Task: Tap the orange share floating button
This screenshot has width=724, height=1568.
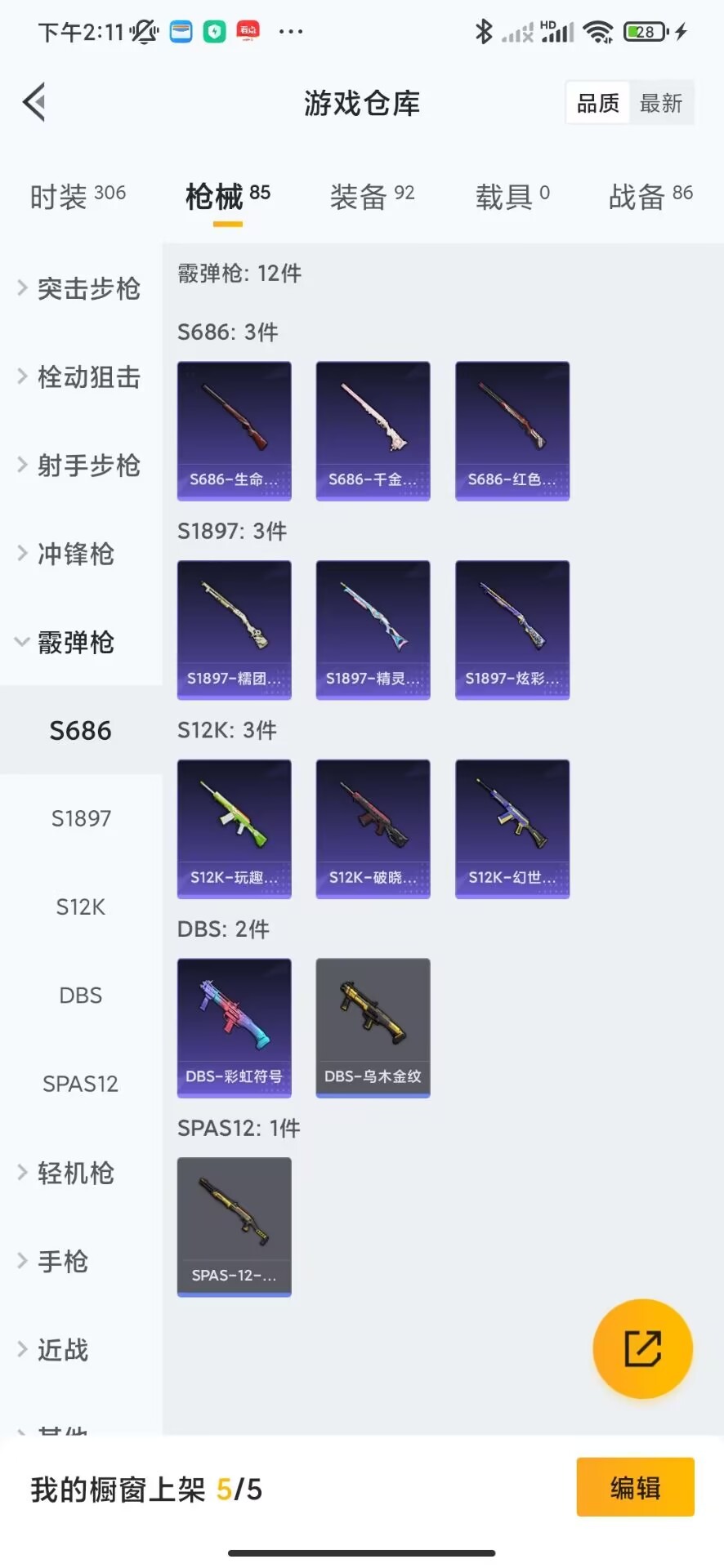Action: coord(642,1348)
